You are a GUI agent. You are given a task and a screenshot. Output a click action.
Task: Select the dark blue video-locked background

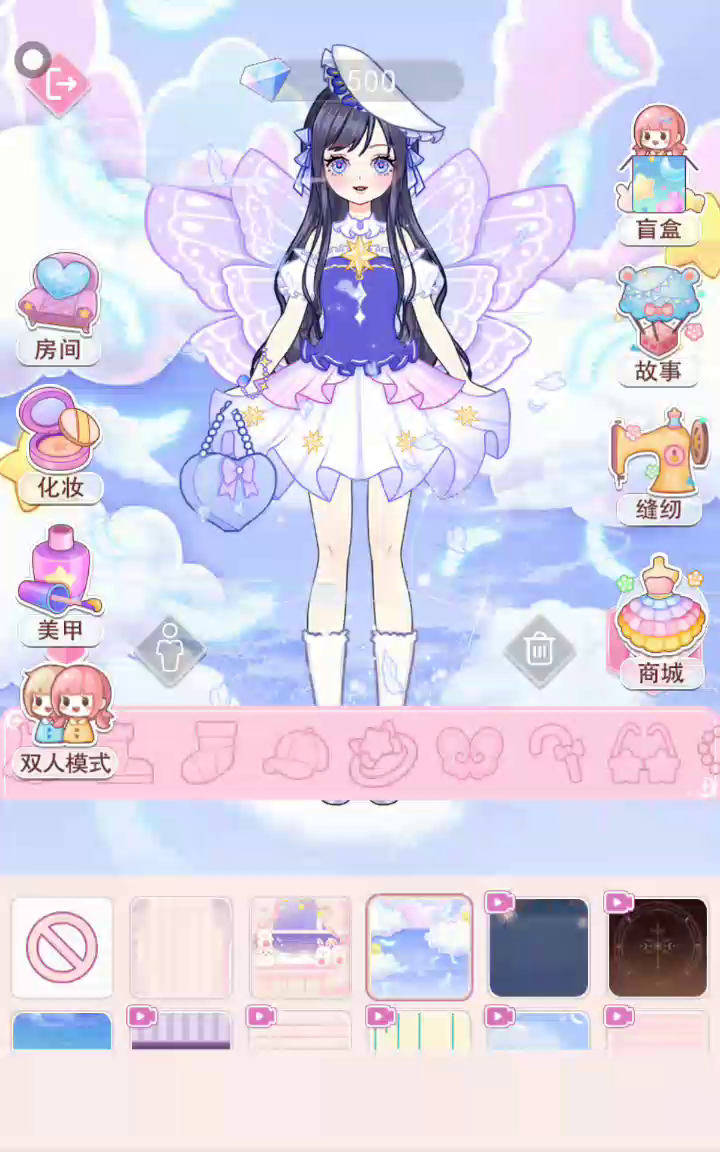538,947
